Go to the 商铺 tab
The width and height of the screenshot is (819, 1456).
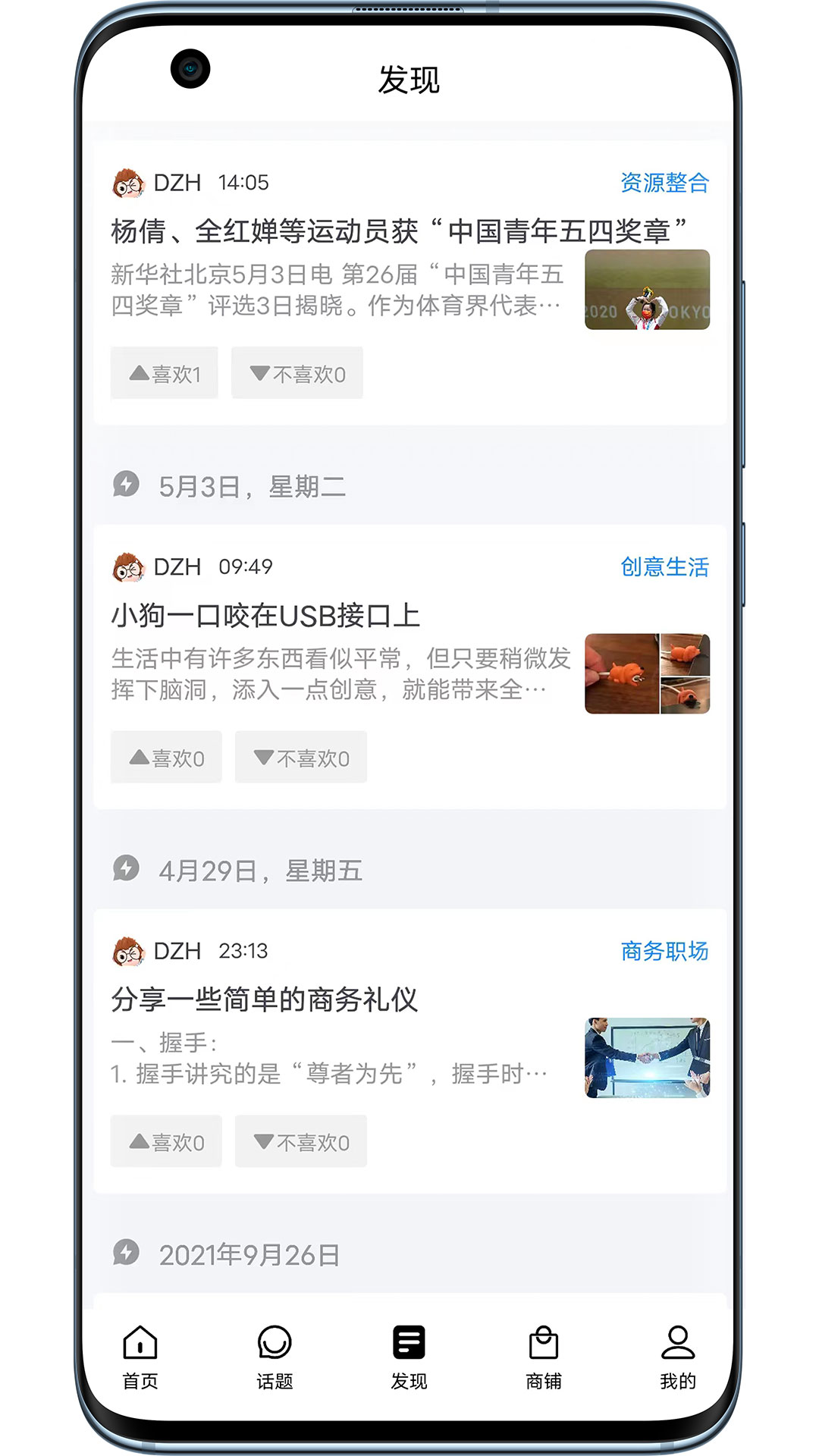pyautogui.click(x=544, y=1357)
